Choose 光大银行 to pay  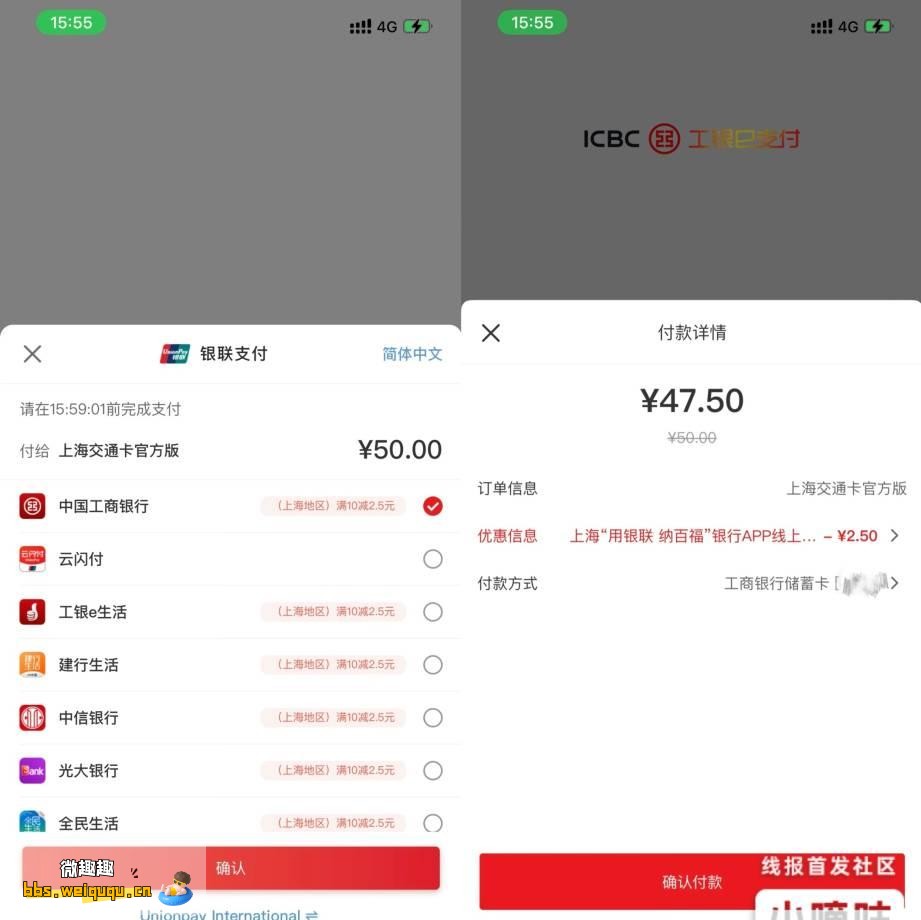(432, 771)
